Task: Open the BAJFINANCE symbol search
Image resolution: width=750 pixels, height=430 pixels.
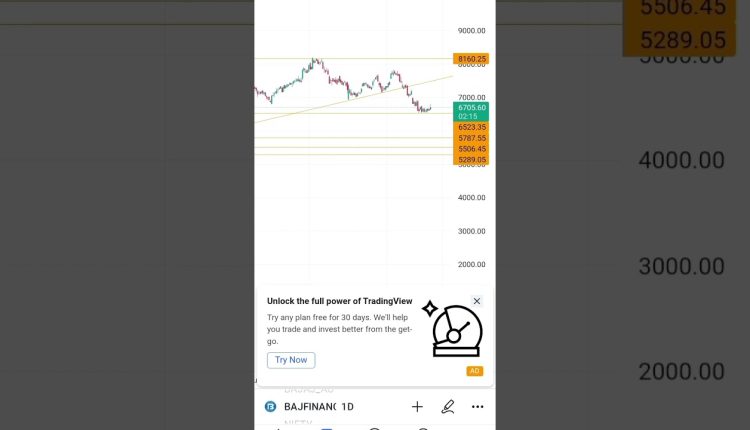Action: [308, 407]
